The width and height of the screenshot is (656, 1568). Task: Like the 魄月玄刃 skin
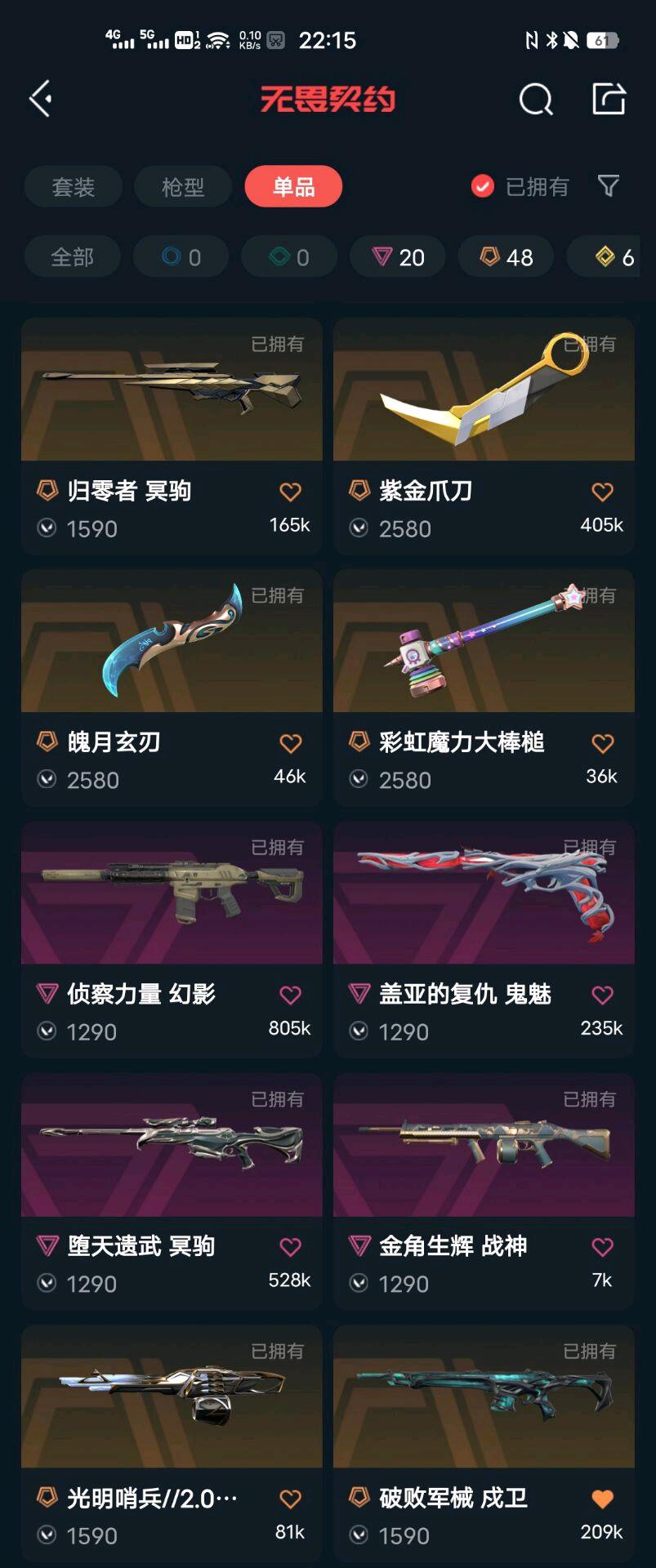click(290, 743)
